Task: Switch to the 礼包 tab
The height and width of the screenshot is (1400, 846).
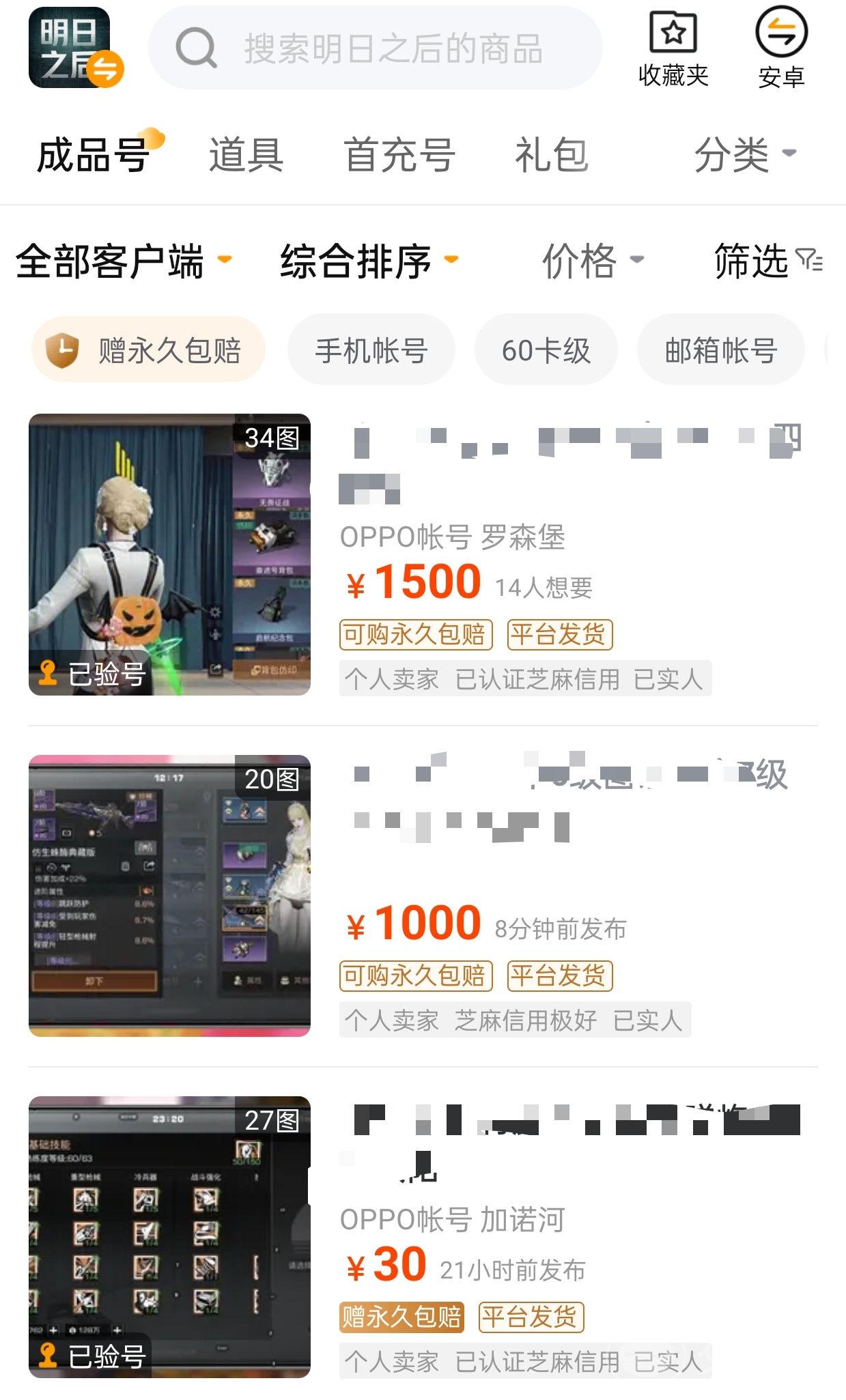Action: pyautogui.click(x=551, y=155)
